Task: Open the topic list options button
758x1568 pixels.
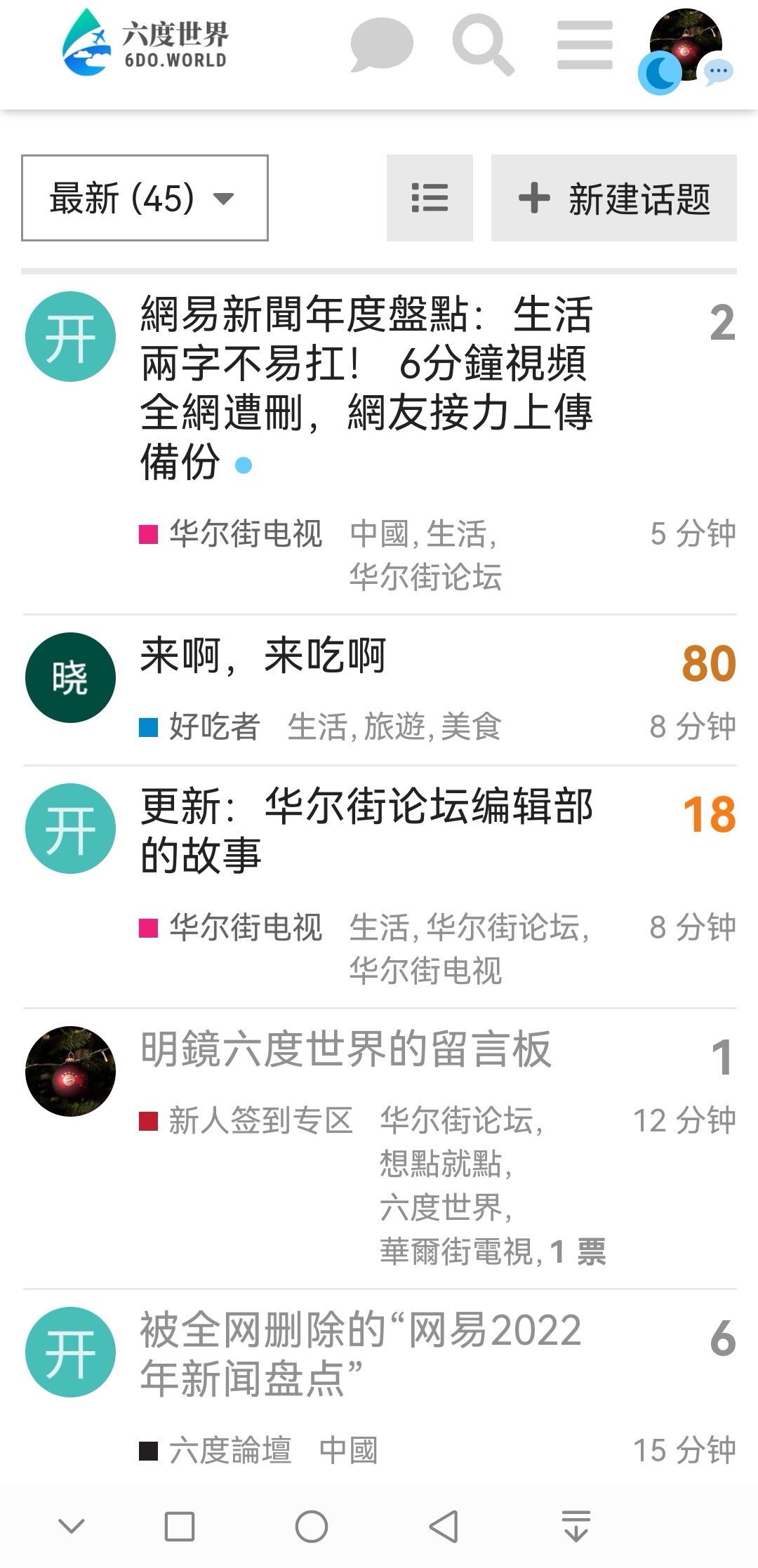Action: [x=430, y=198]
